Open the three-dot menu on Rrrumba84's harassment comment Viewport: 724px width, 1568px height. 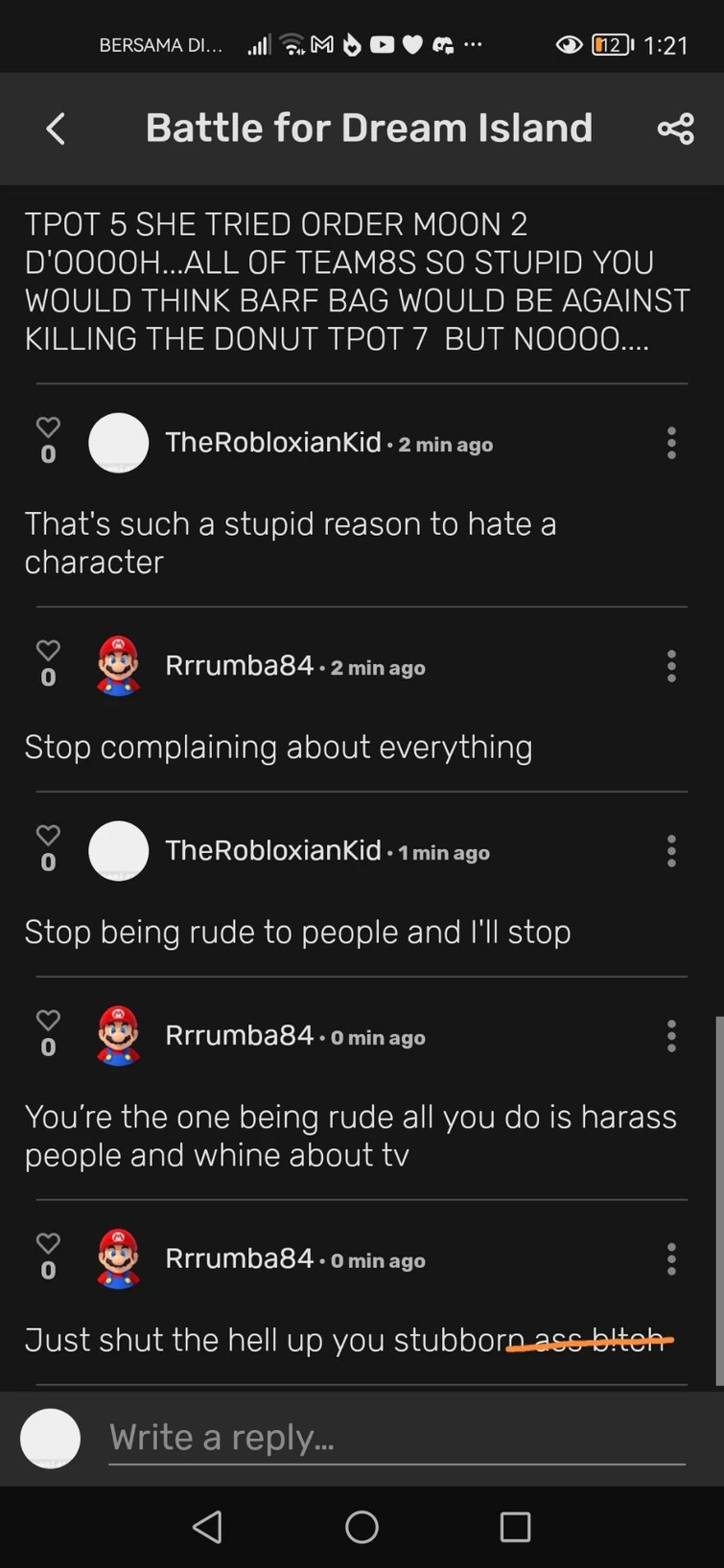click(x=671, y=1035)
